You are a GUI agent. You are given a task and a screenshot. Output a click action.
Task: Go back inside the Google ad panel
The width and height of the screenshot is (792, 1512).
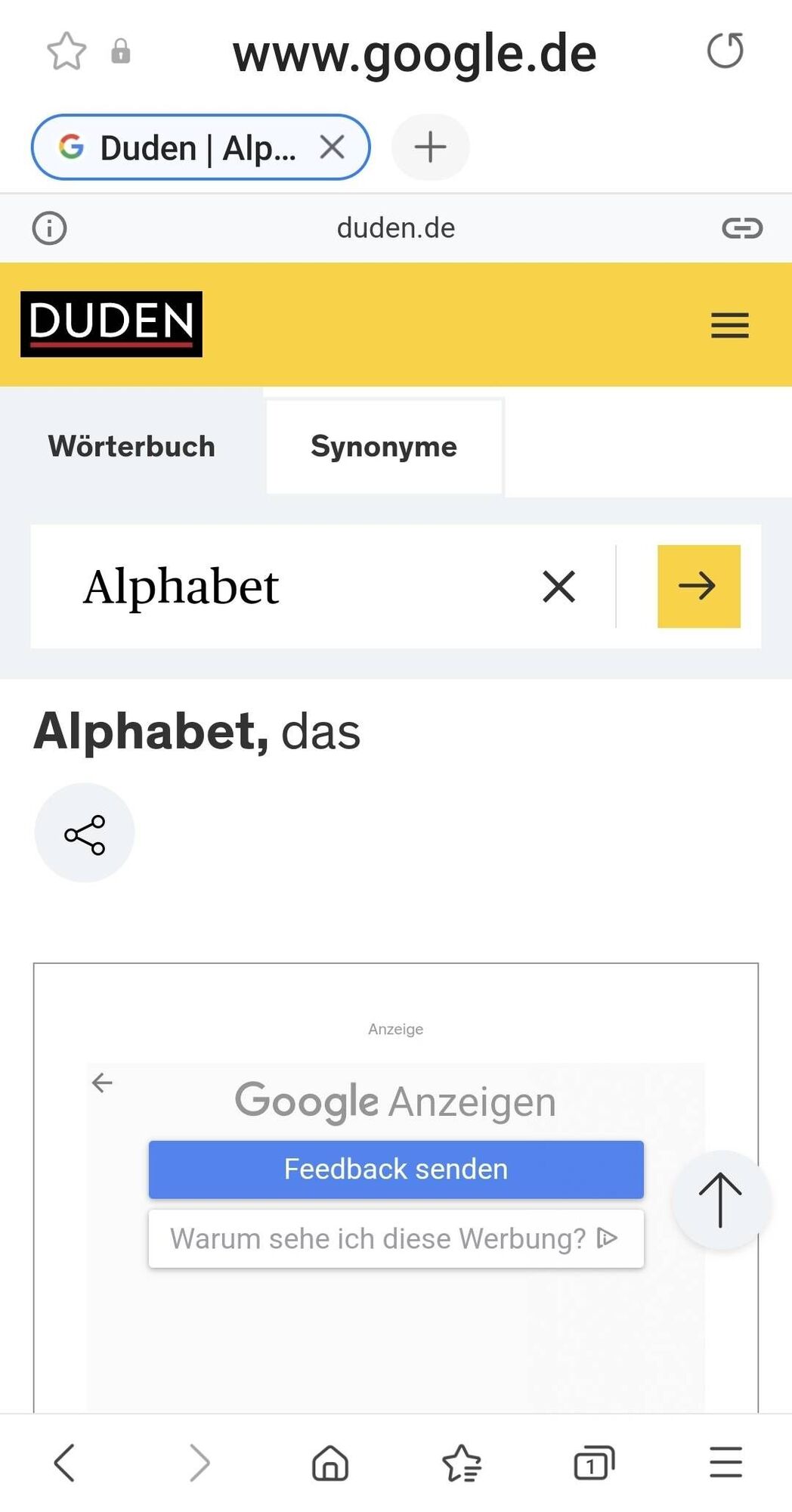pos(102,1083)
